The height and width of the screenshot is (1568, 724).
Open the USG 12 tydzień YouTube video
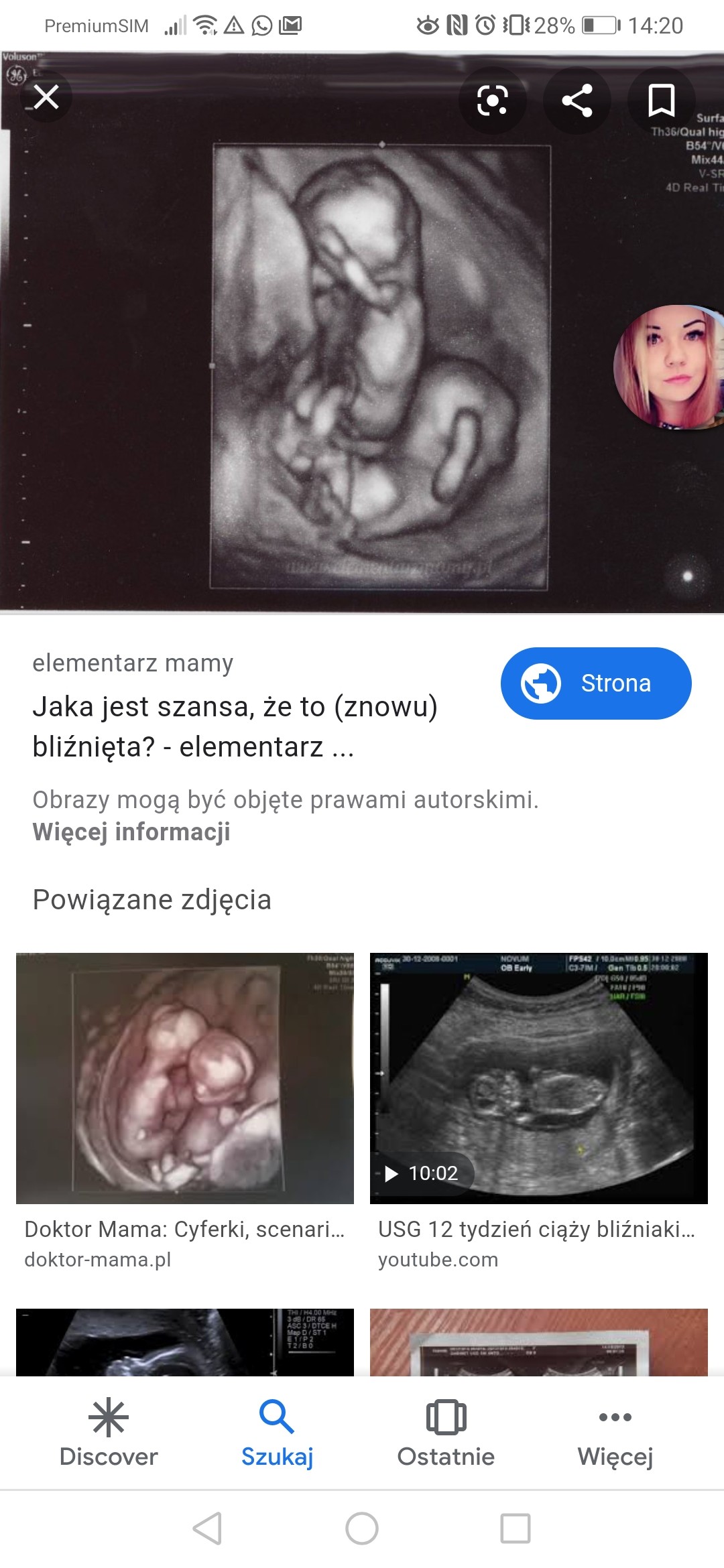point(538,1077)
